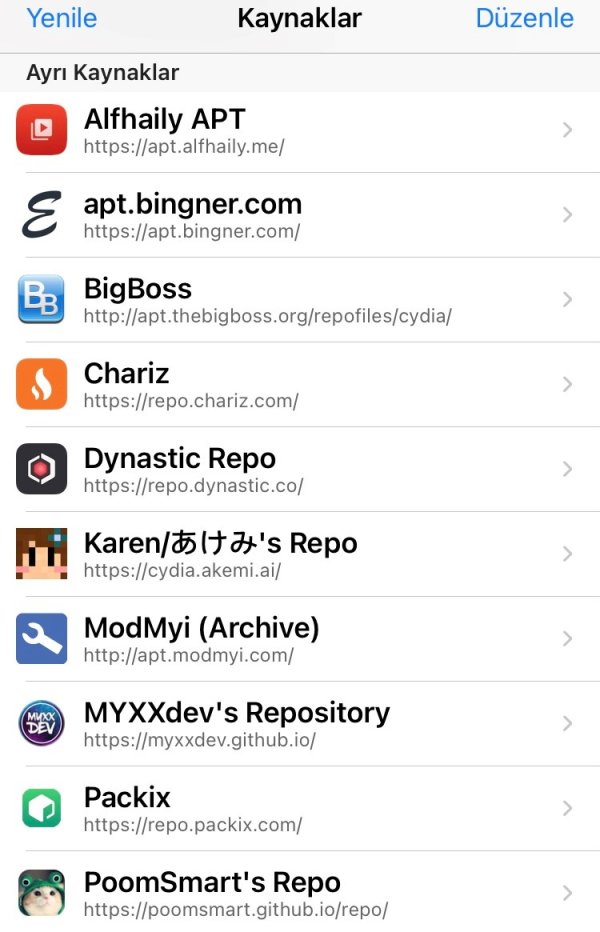Image resolution: width=600 pixels, height=932 pixels.
Task: Open the Chariz repo
Action: point(300,385)
